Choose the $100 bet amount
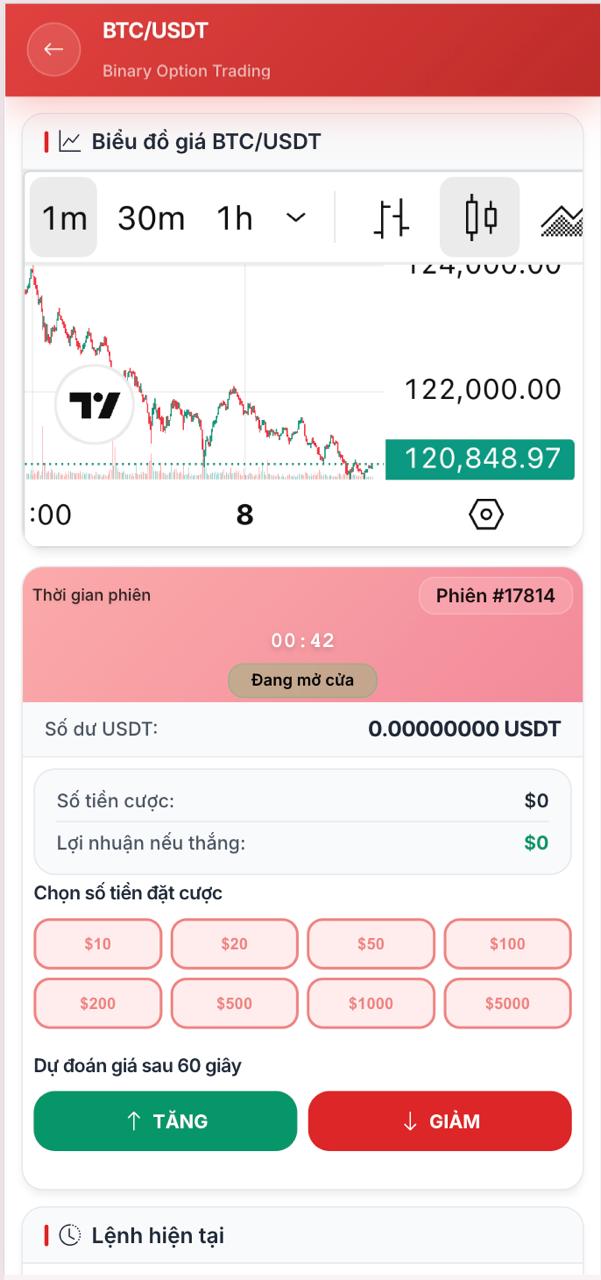Viewport: 601px width, 1280px height. pyautogui.click(x=507, y=944)
